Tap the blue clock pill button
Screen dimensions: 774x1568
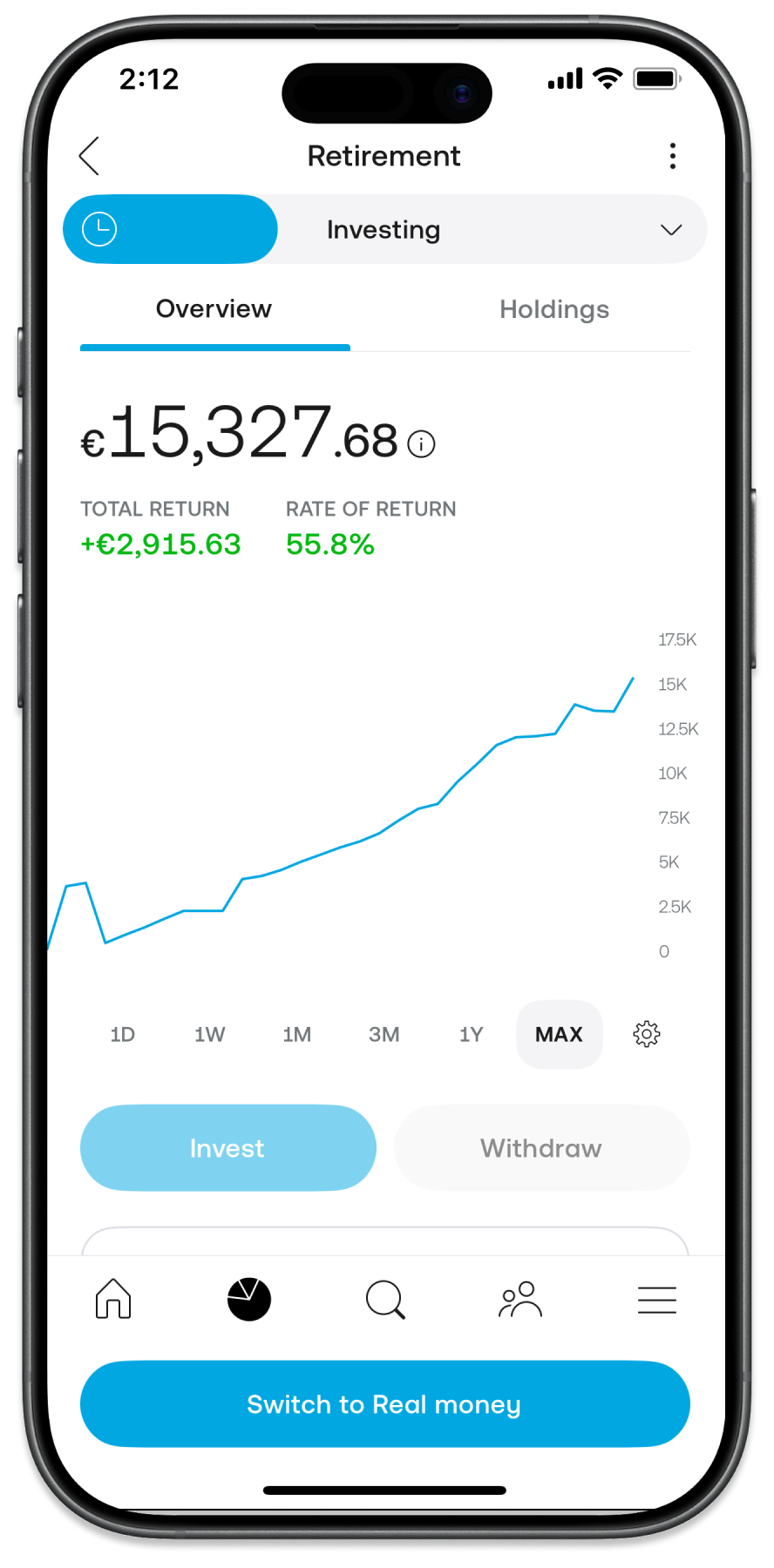[x=170, y=229]
